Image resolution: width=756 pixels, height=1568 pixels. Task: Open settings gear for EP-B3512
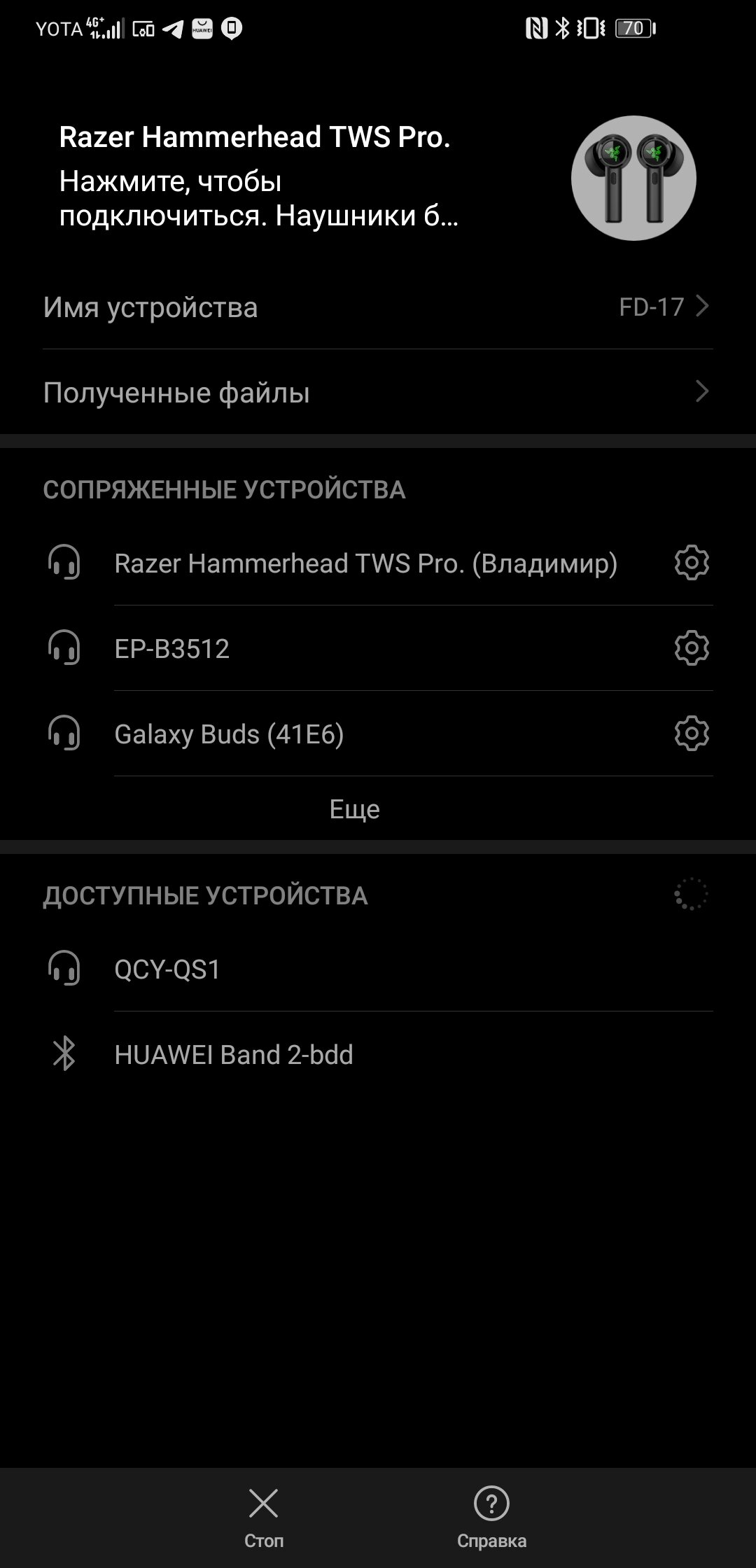[x=692, y=648]
